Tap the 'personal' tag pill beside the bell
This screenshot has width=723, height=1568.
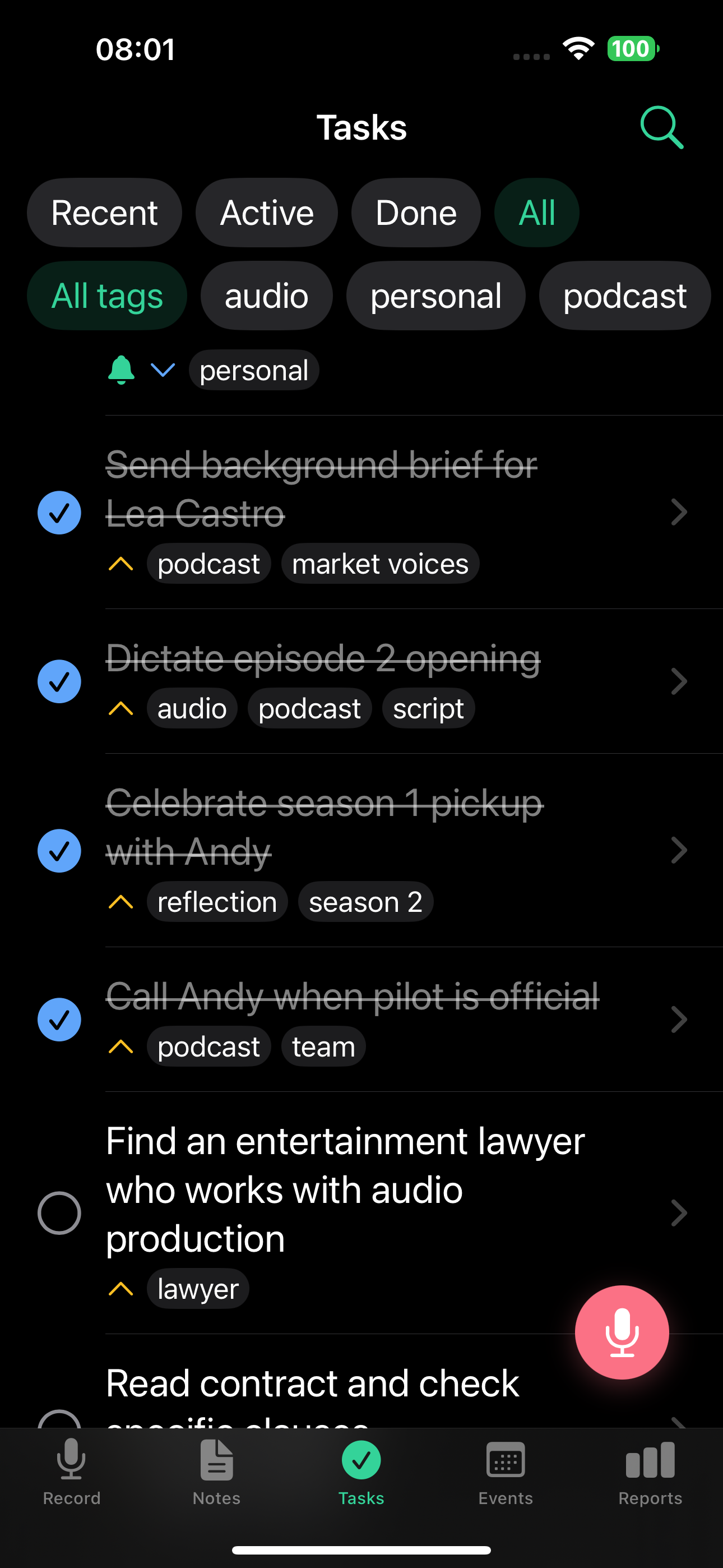[253, 370]
